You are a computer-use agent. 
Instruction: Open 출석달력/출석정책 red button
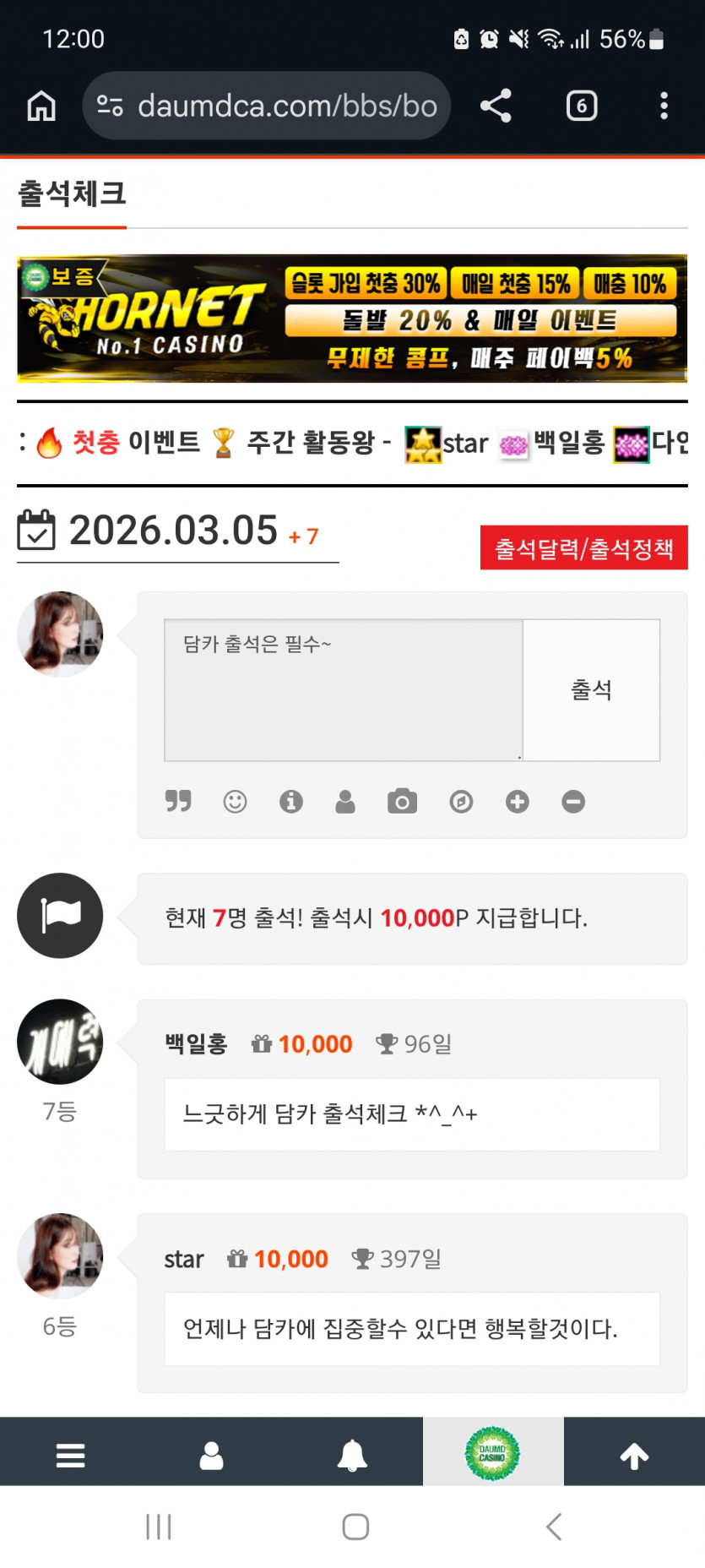[583, 547]
